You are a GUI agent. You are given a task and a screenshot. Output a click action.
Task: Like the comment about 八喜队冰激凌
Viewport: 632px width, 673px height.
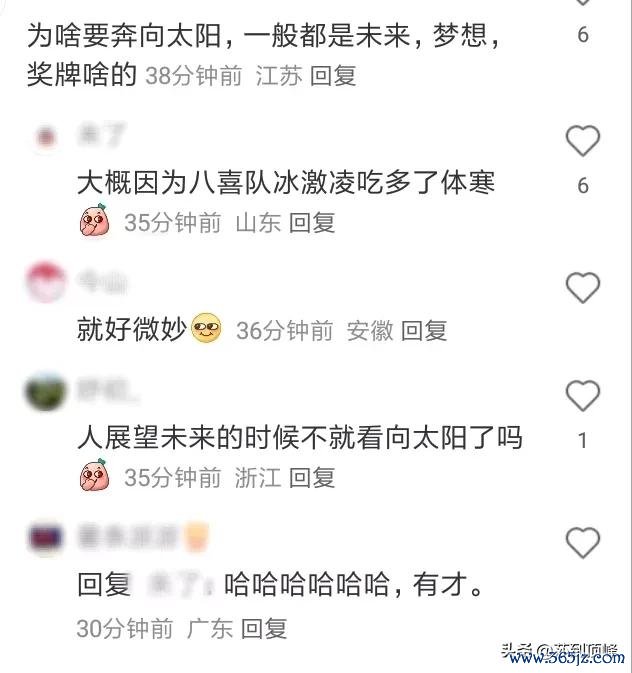tap(582, 142)
